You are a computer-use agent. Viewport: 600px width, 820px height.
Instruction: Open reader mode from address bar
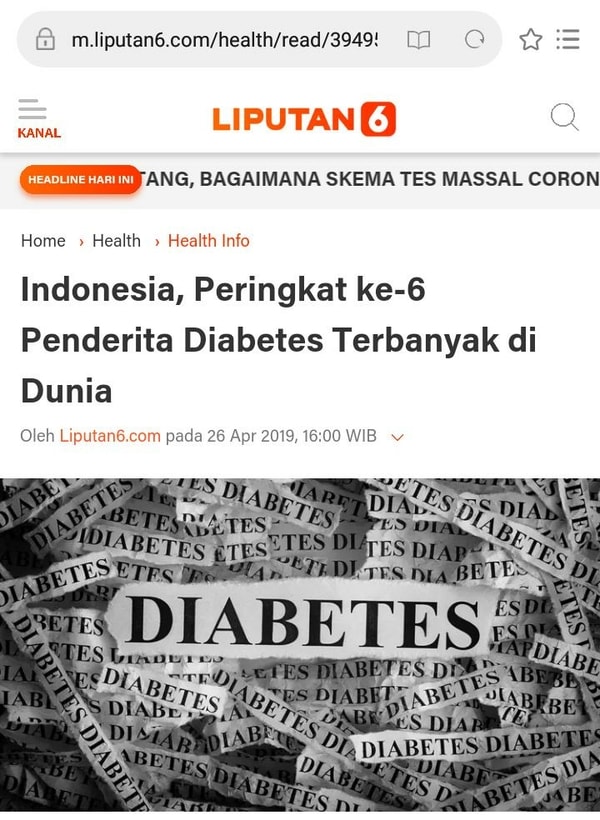(x=418, y=40)
